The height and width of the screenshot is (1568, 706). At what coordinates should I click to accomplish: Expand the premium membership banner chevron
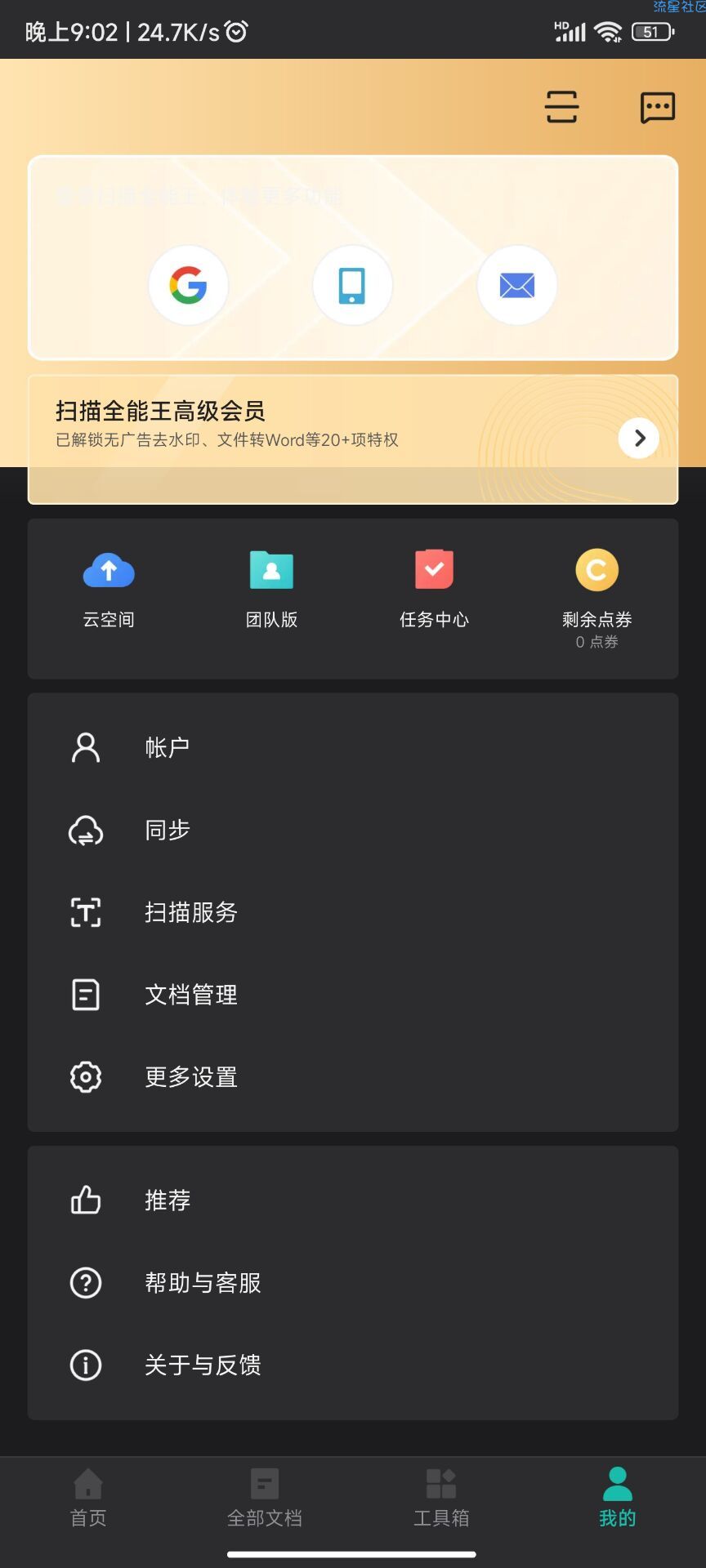(x=638, y=439)
